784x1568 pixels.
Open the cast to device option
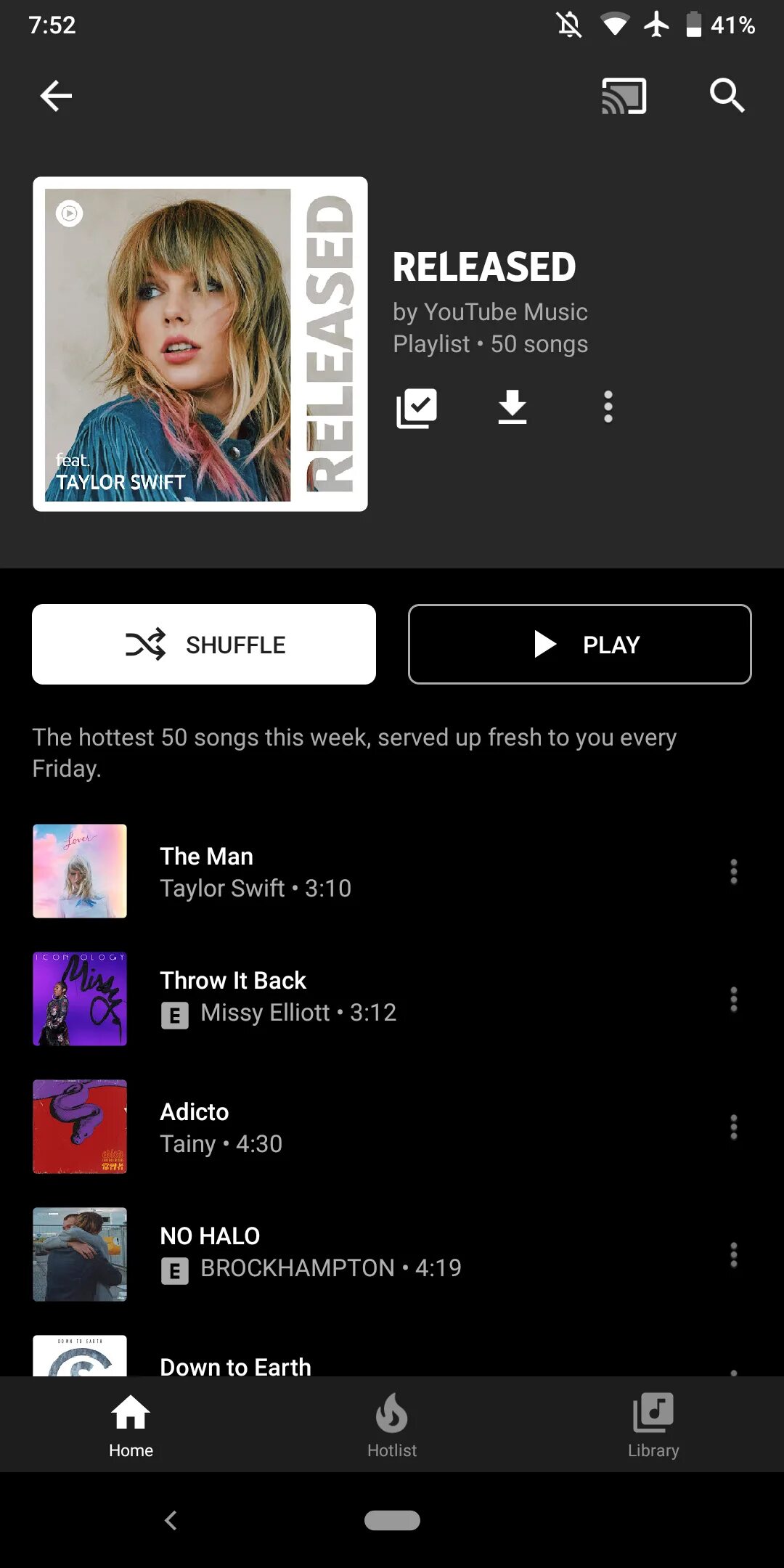point(624,96)
